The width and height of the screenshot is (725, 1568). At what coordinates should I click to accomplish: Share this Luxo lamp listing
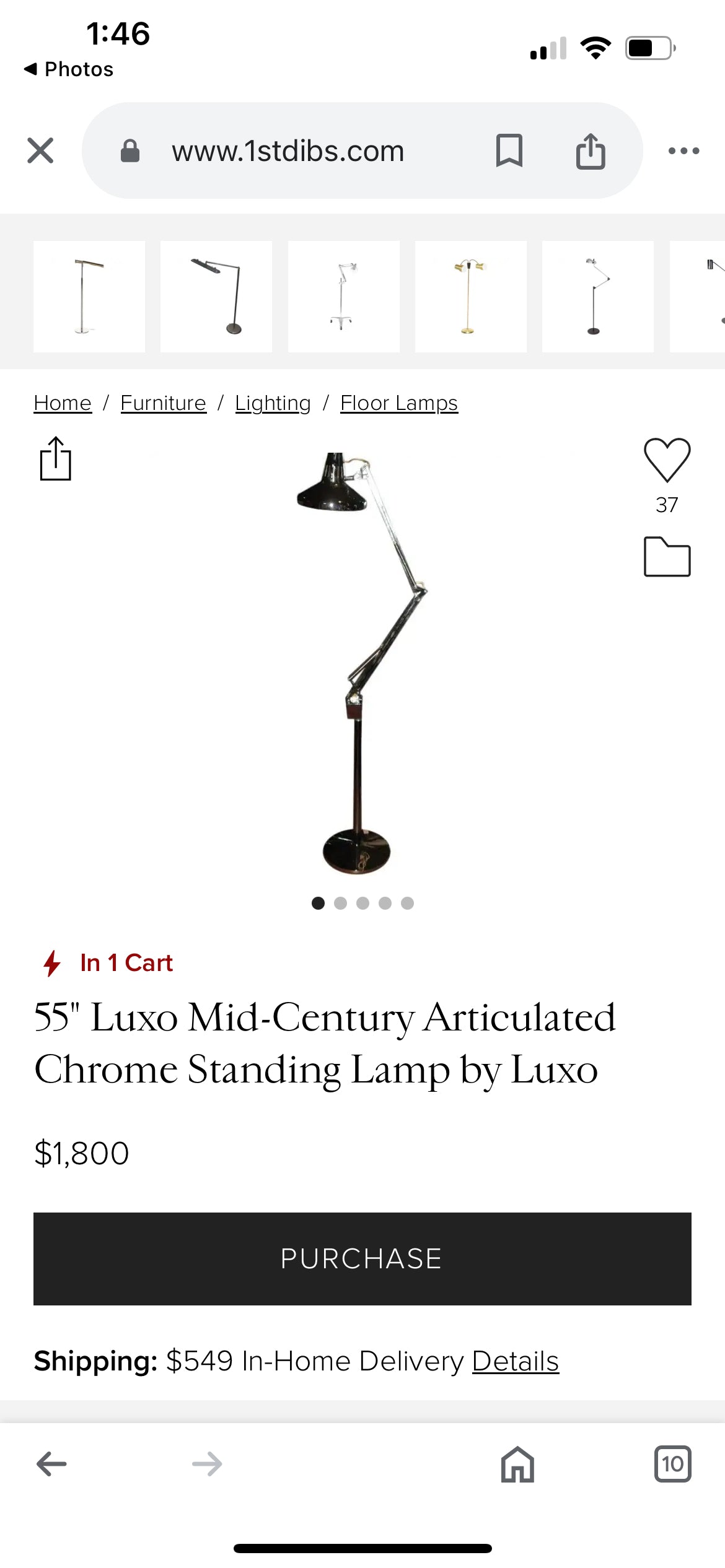pyautogui.click(x=56, y=459)
